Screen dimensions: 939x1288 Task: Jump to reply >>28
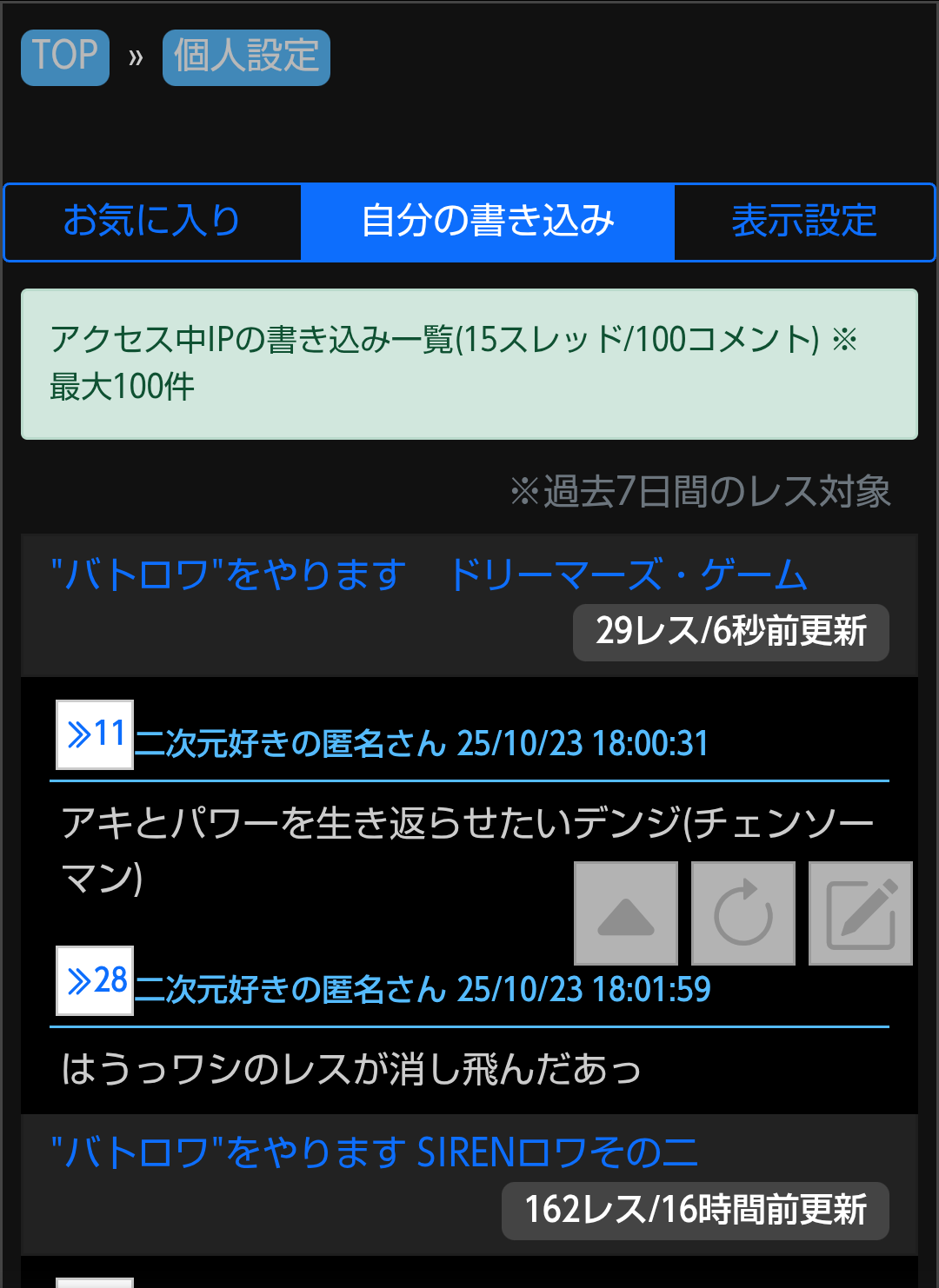95,980
